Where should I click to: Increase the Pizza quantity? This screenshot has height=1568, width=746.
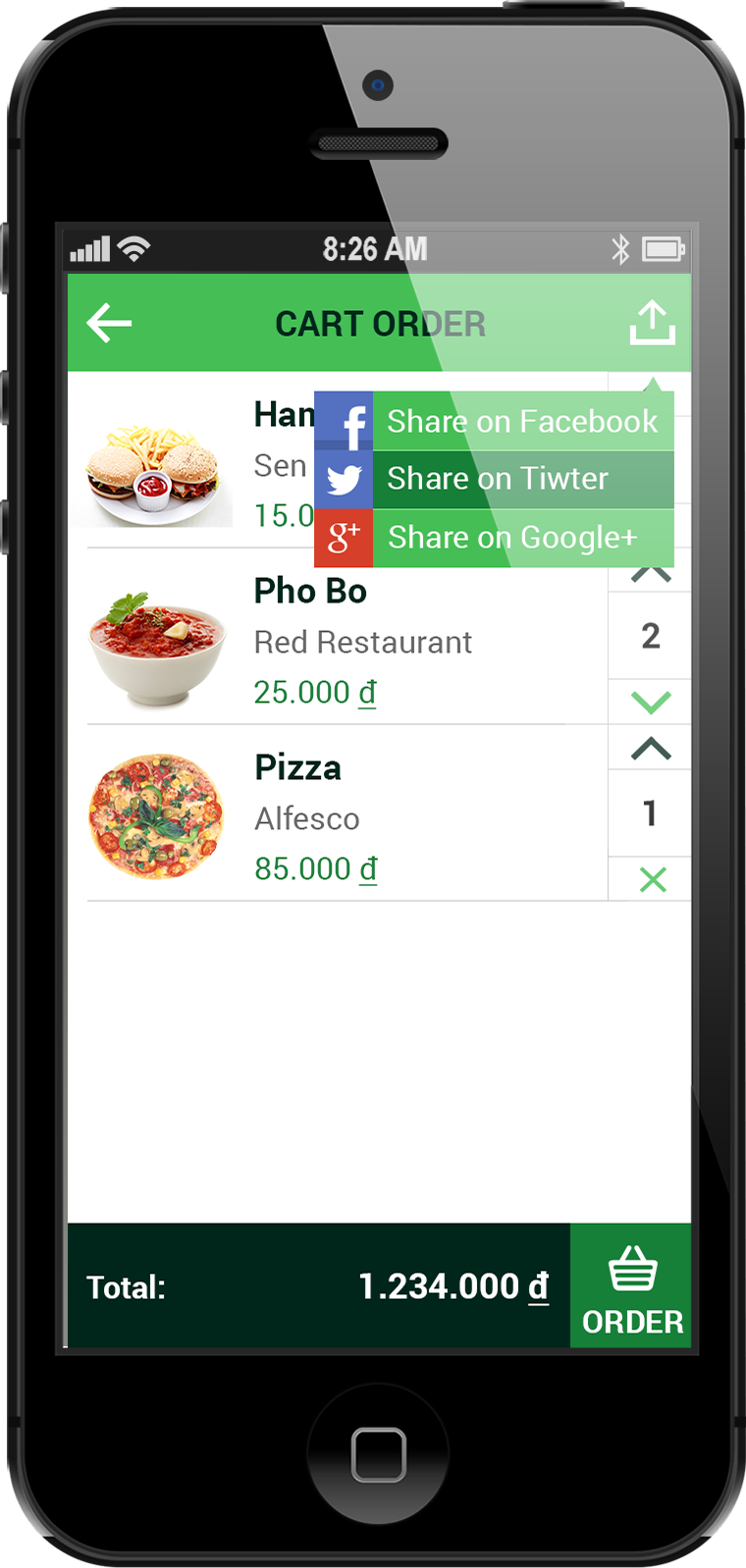click(x=651, y=750)
